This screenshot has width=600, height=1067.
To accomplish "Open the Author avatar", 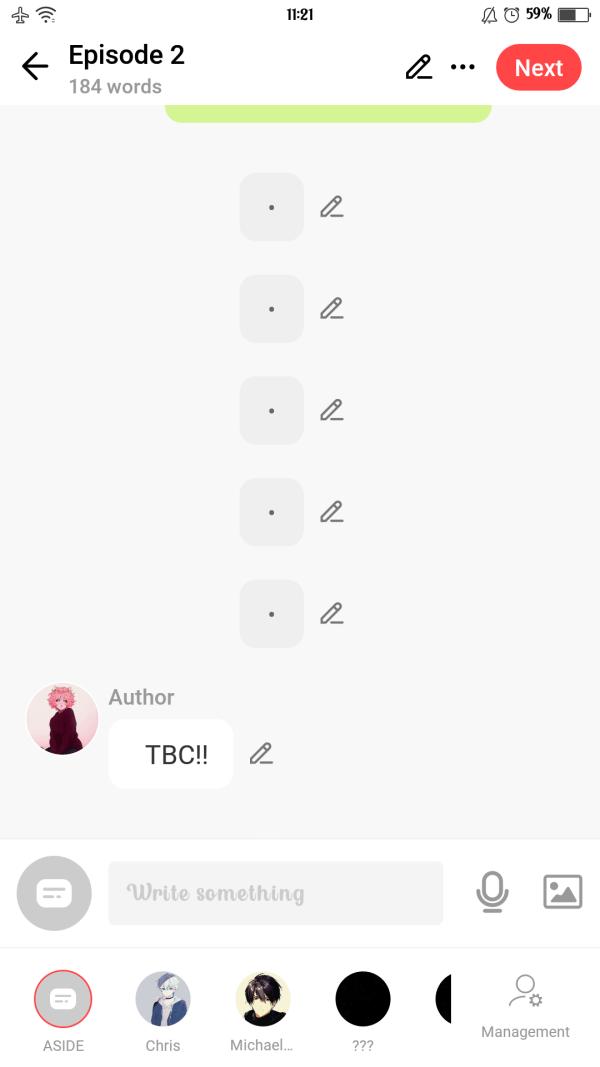I will (62, 719).
